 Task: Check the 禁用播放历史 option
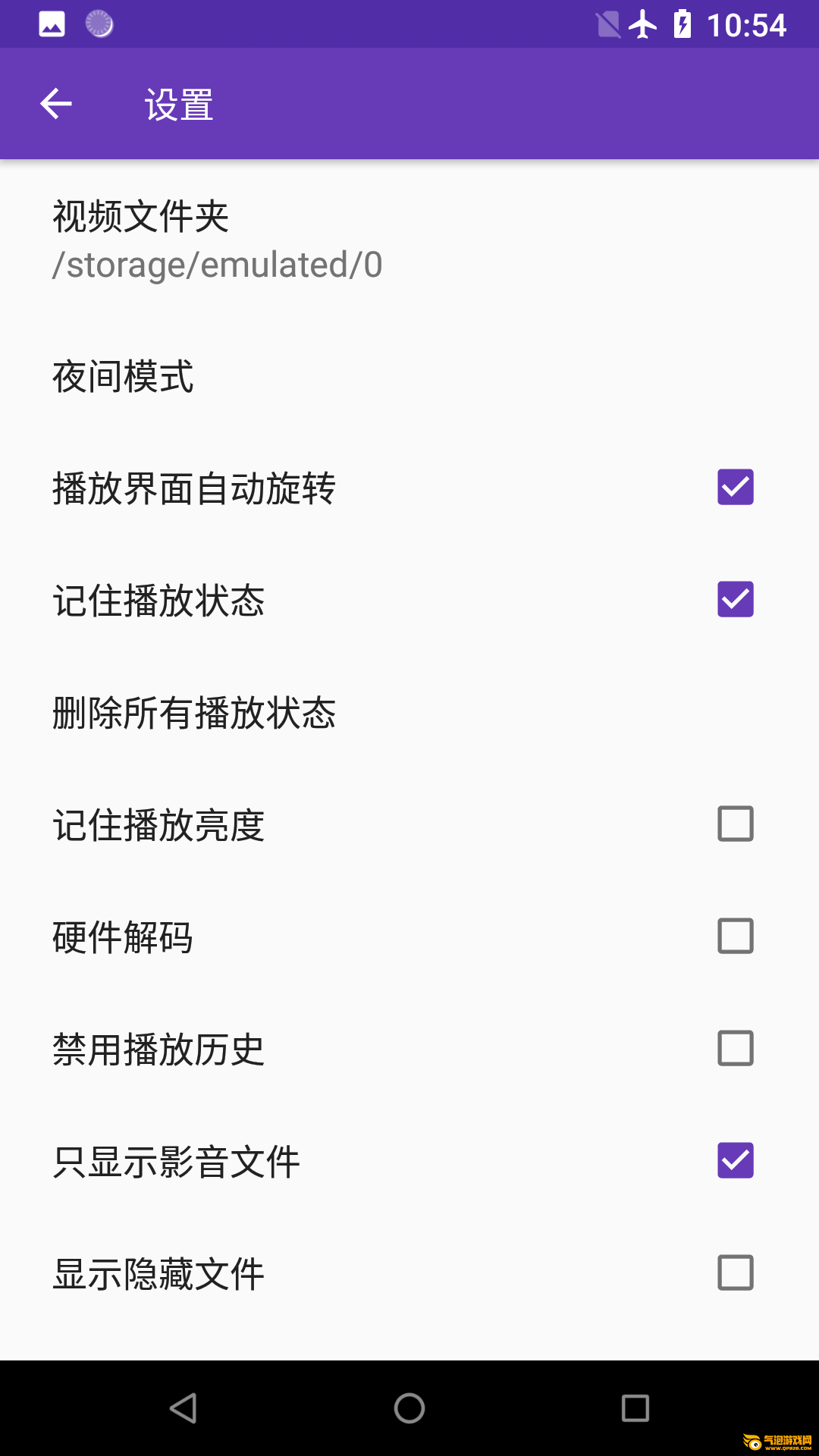click(735, 1048)
